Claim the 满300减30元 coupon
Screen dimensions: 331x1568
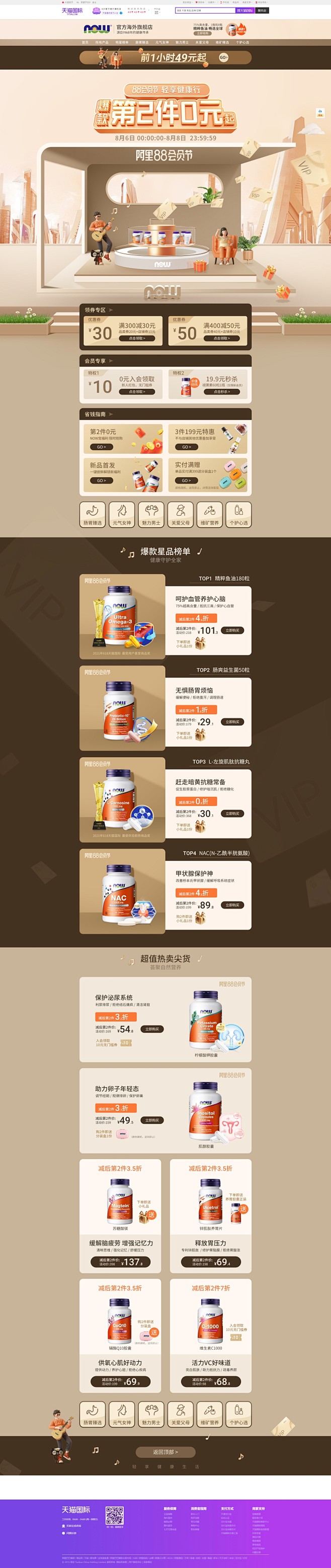[136, 339]
